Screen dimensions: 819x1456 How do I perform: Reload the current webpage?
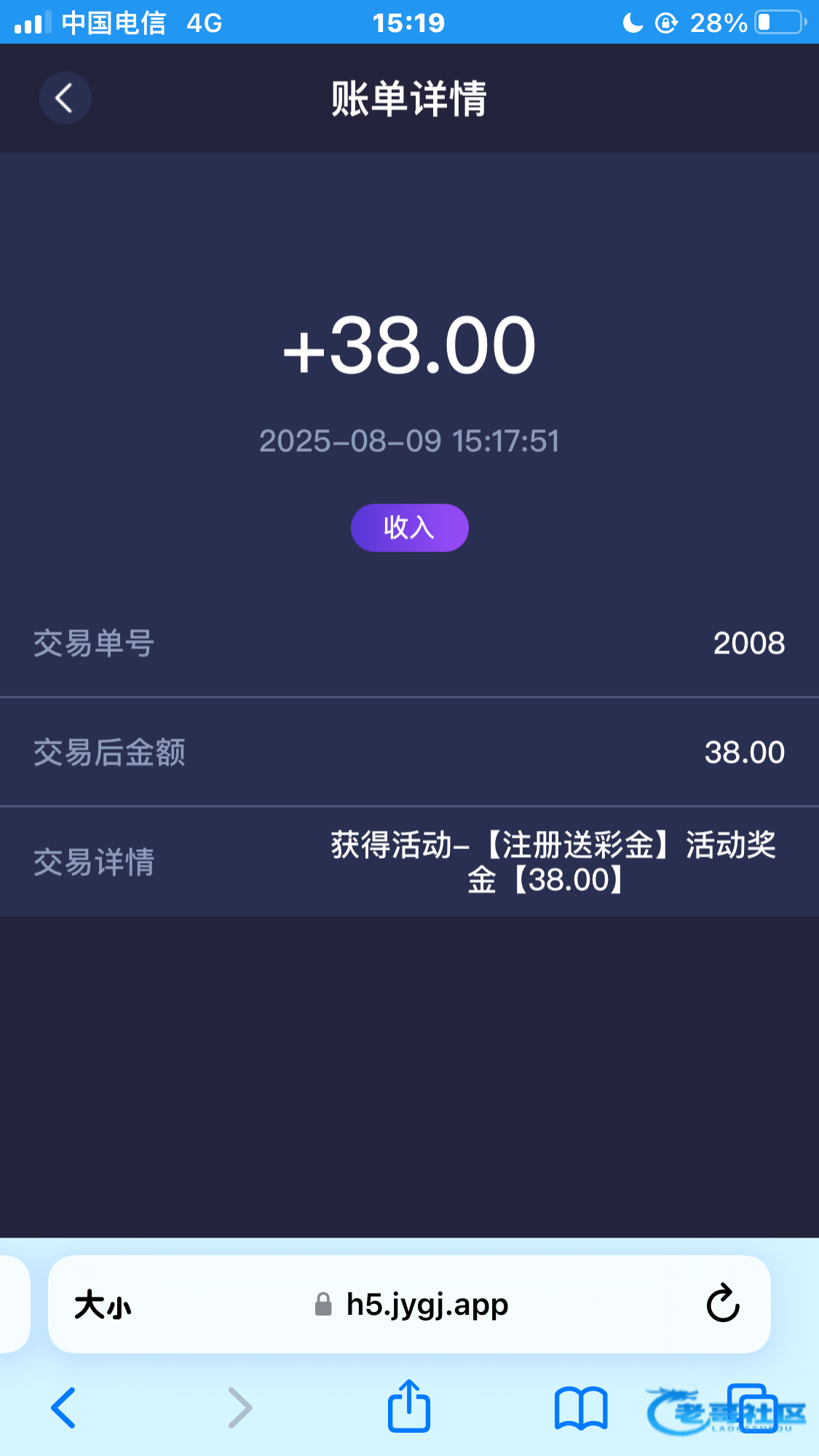(723, 1303)
